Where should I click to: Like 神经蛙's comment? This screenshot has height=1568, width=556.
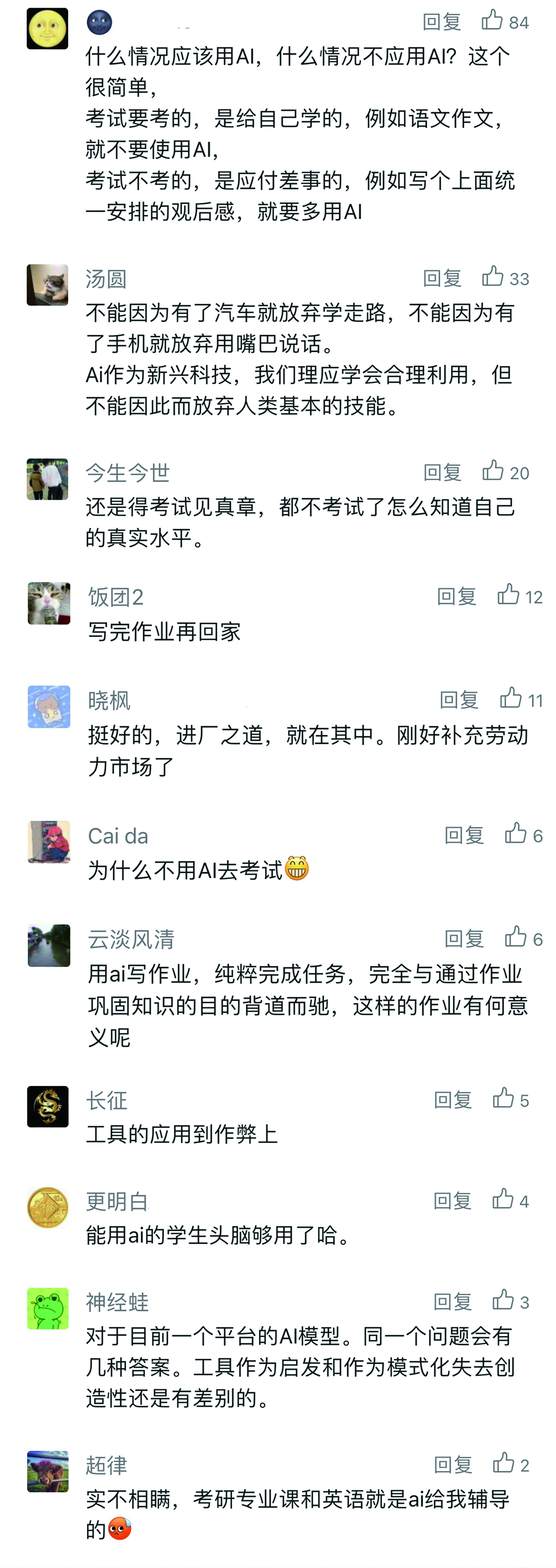504,1300
